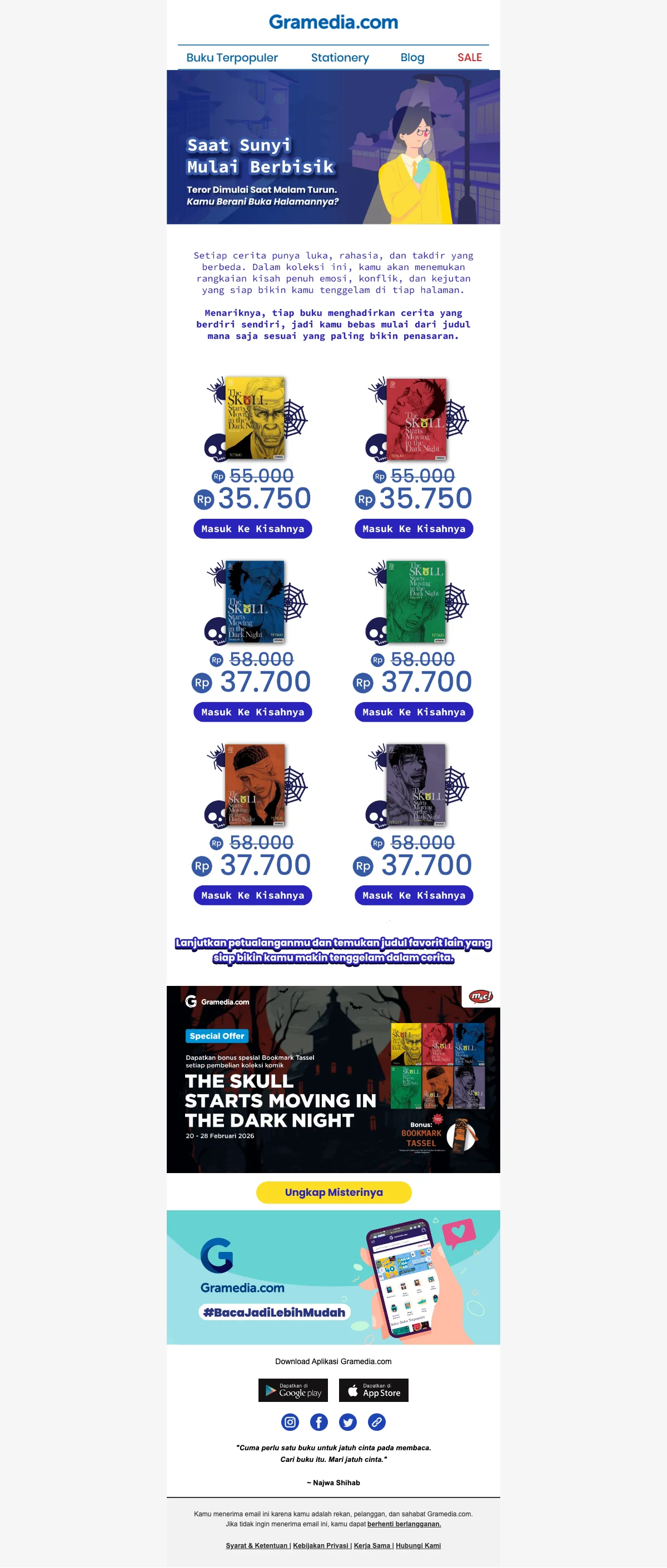Open Gramedia's Twitter page

point(348,1422)
